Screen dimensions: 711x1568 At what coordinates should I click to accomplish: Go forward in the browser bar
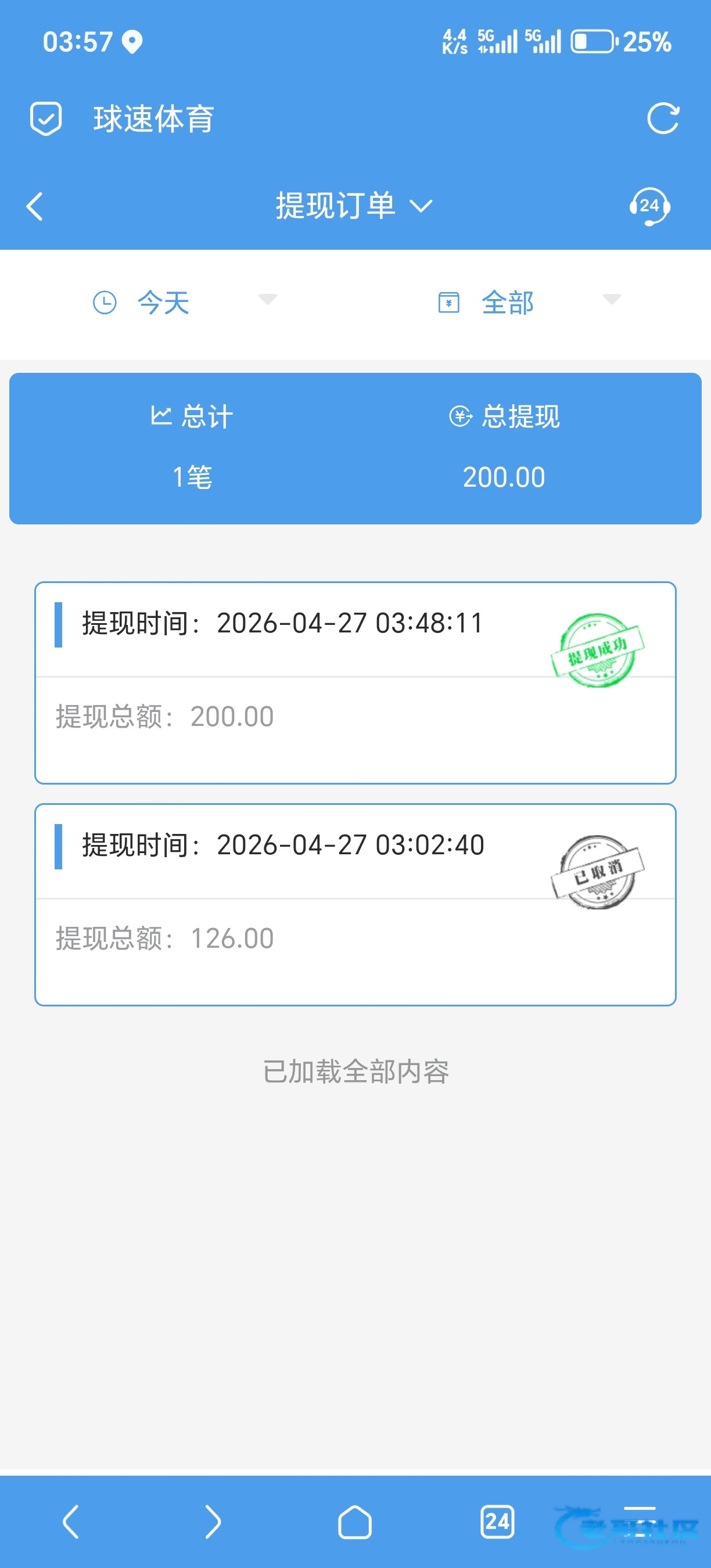pyautogui.click(x=213, y=1522)
